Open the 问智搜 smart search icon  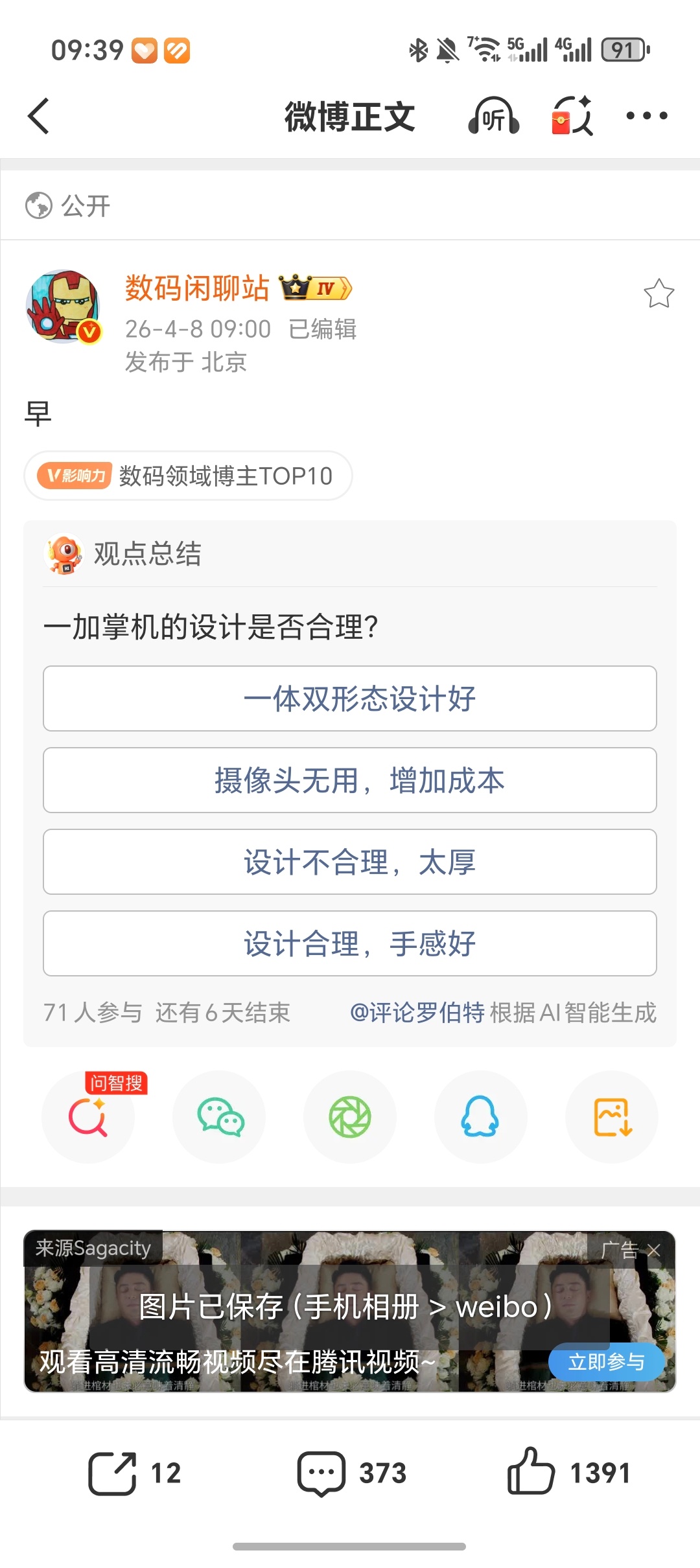(89, 1117)
